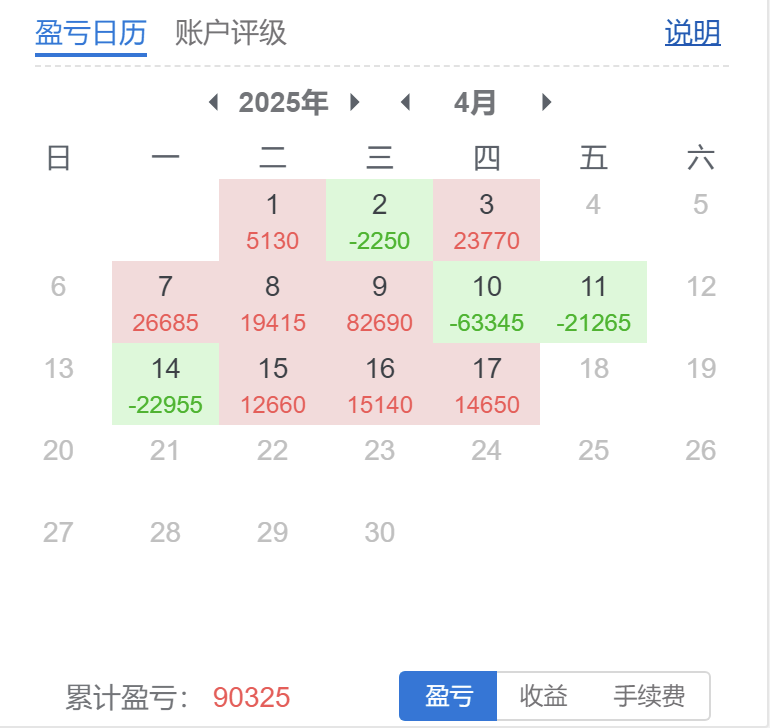
Task: Select the 手续费 segment
Action: click(x=649, y=696)
